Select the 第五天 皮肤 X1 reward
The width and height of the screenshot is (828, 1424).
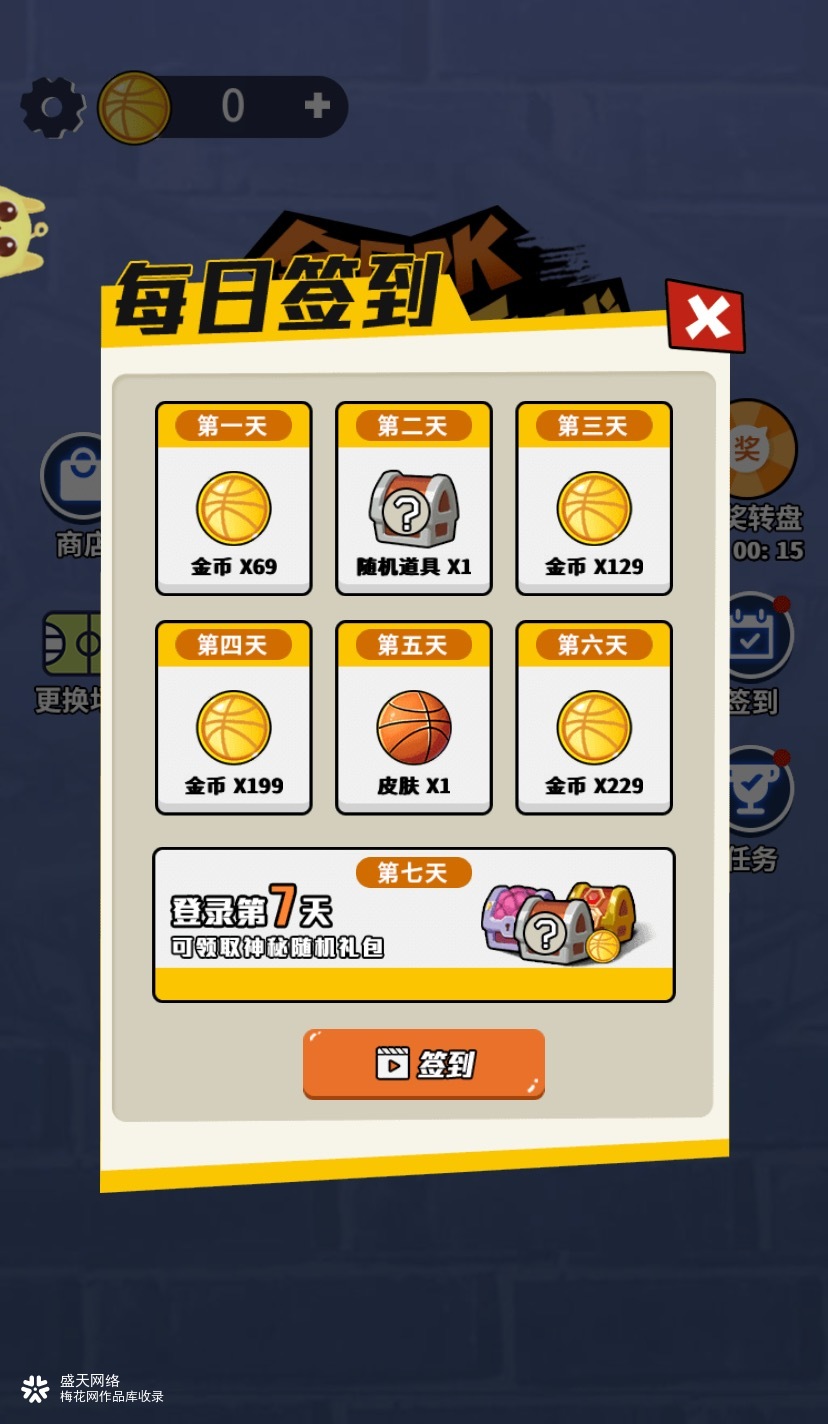pyautogui.click(x=414, y=718)
